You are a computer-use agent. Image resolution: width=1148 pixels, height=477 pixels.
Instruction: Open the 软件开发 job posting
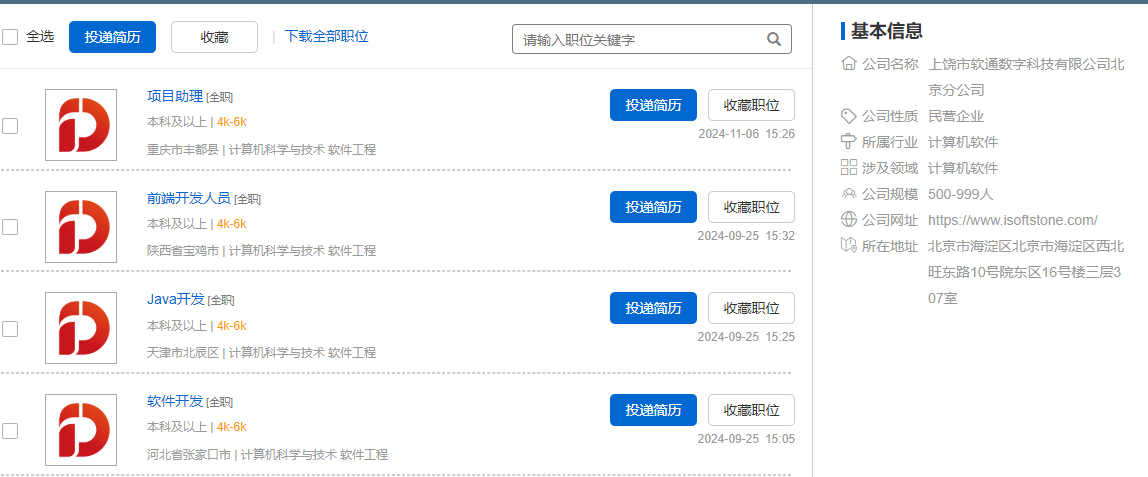[x=175, y=401]
